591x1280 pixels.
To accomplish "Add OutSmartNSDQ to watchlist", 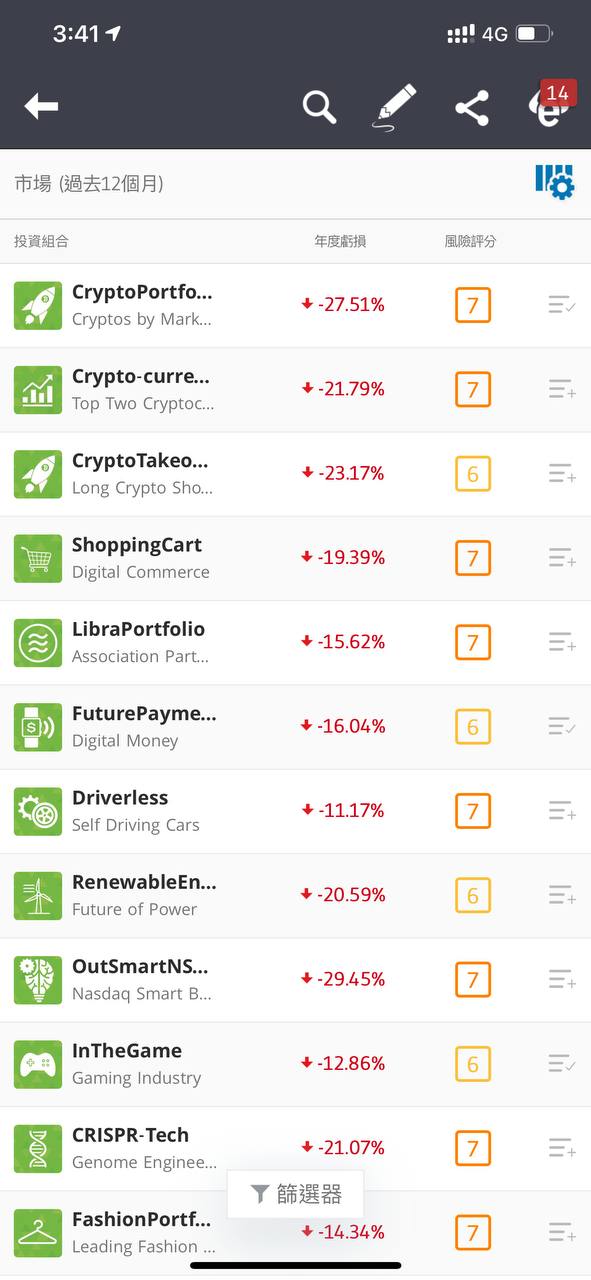I will point(562,979).
